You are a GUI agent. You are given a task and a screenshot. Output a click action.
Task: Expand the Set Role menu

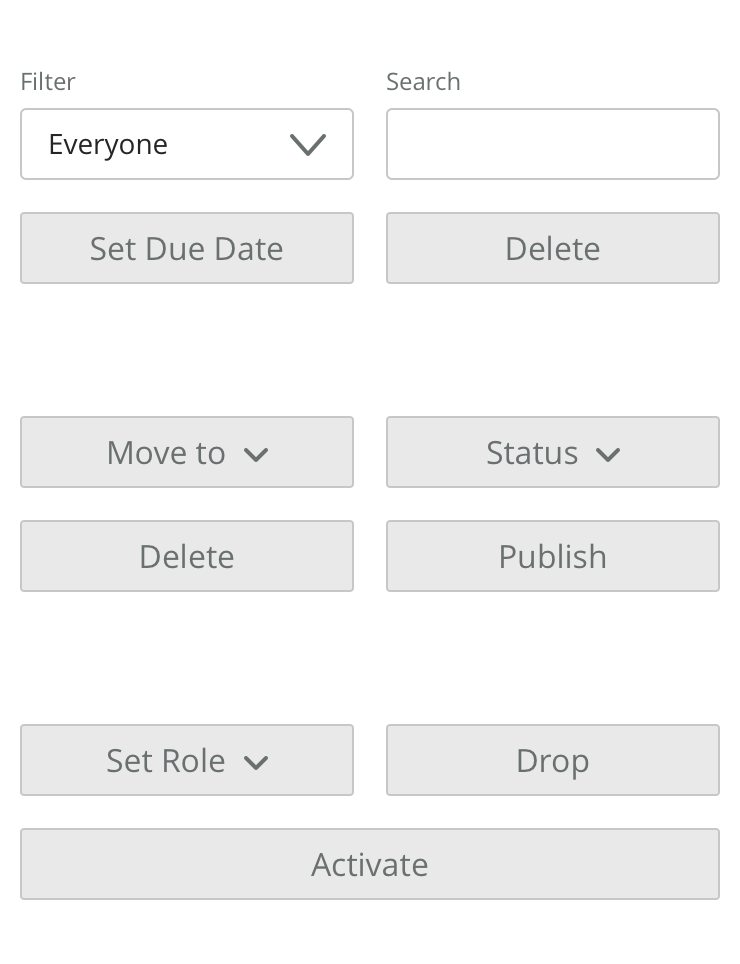(187, 760)
